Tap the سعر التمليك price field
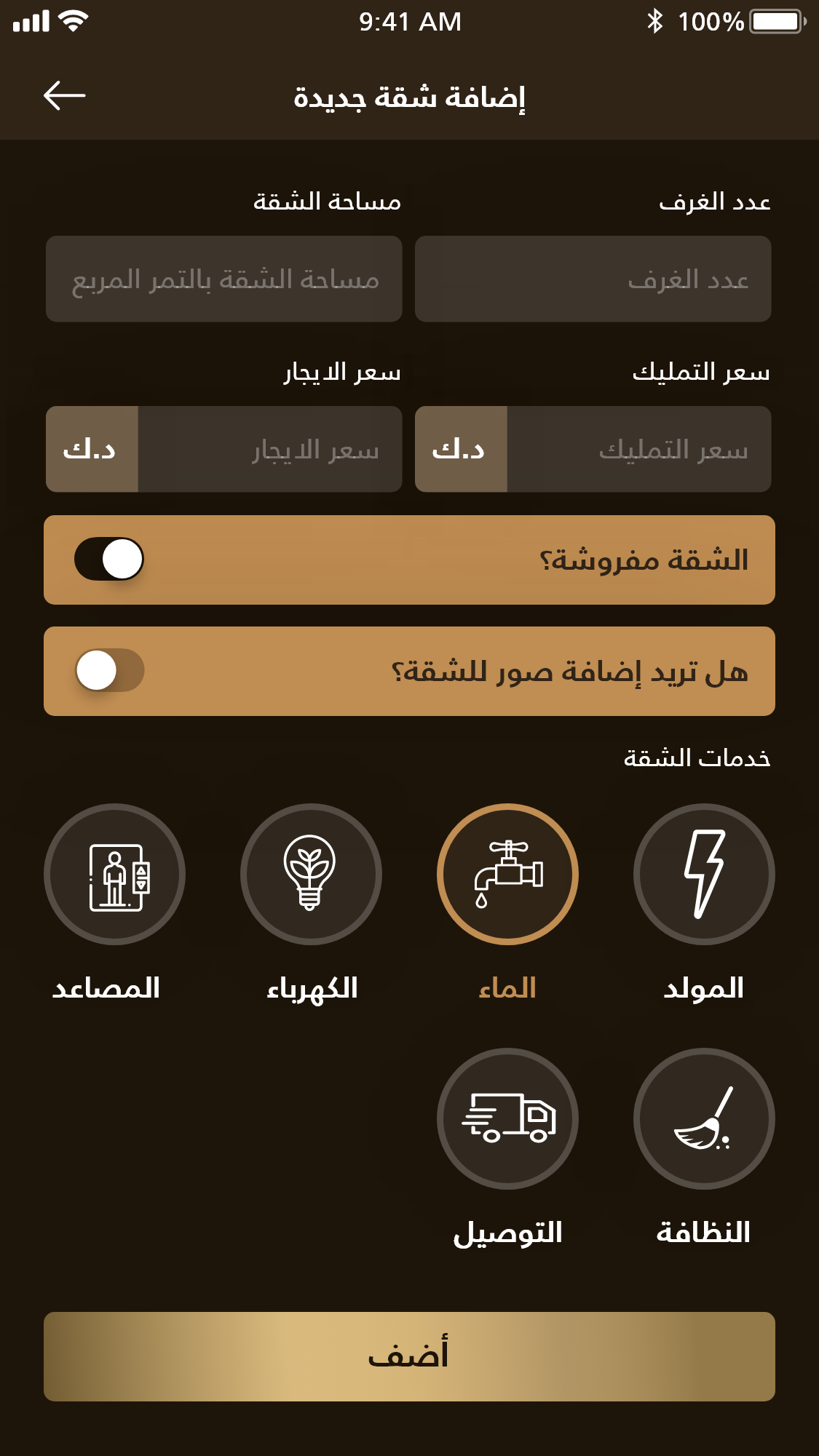This screenshot has width=819, height=1456. click(x=638, y=449)
